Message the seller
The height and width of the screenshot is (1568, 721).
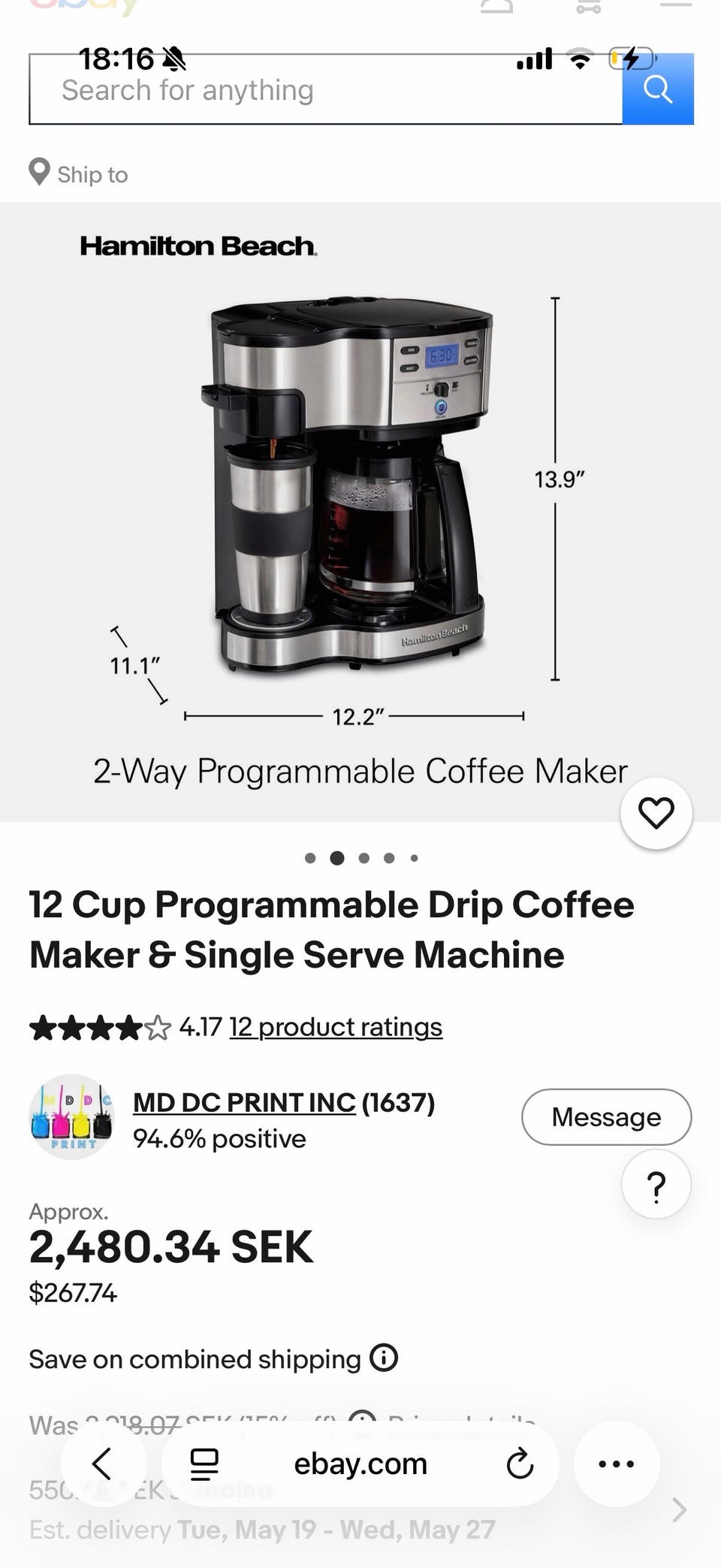coord(606,1117)
